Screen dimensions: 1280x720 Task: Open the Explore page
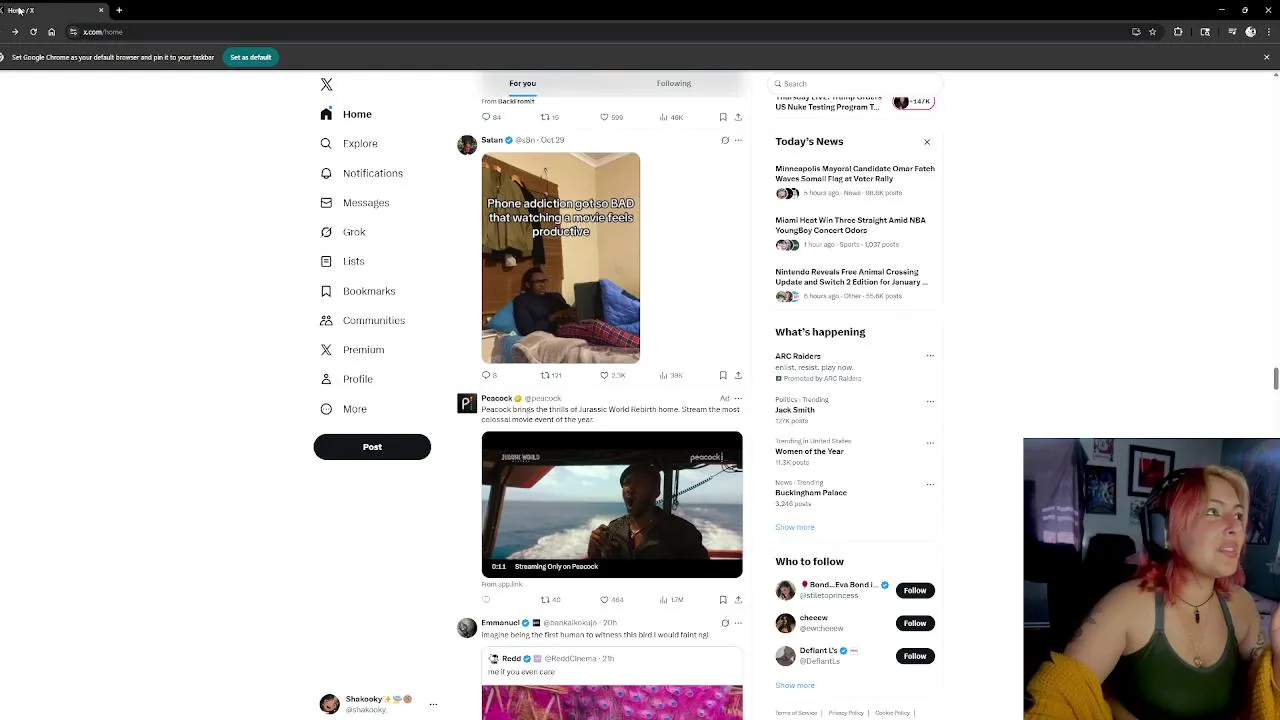point(360,144)
